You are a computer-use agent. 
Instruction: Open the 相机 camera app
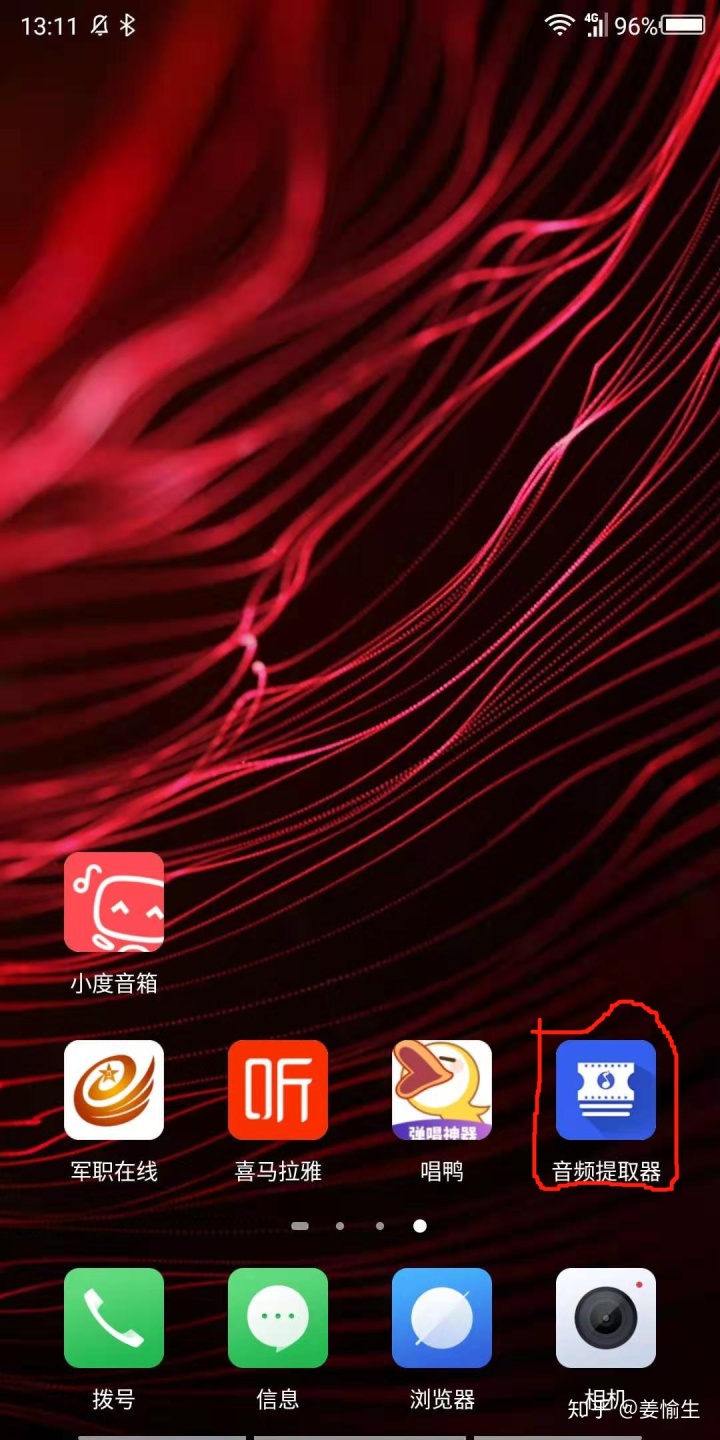606,1318
